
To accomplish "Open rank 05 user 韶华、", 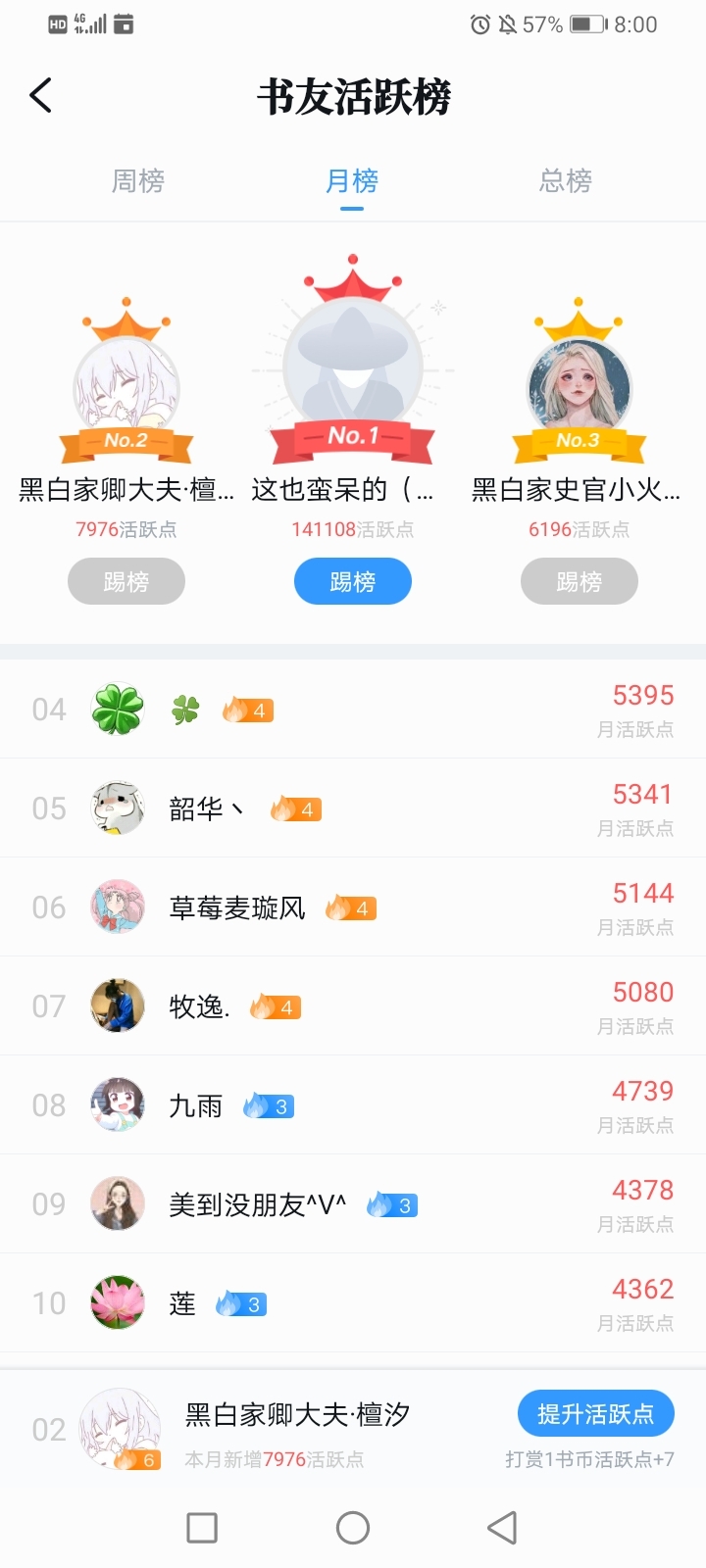I will (x=353, y=808).
